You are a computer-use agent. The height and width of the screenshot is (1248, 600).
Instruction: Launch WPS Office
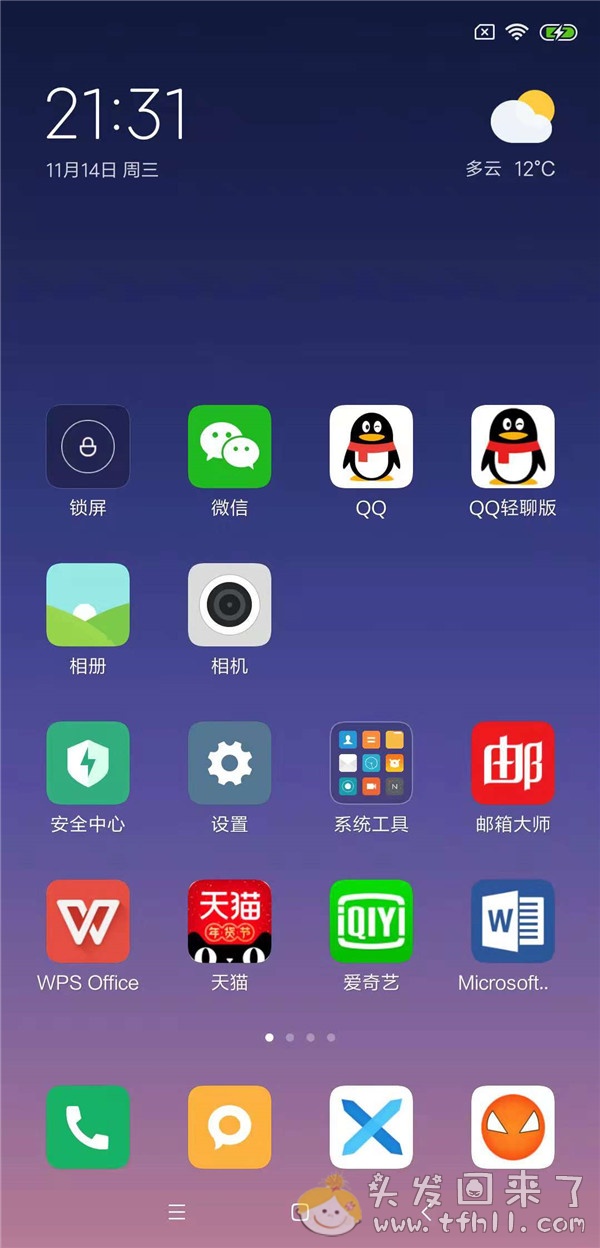coord(88,920)
